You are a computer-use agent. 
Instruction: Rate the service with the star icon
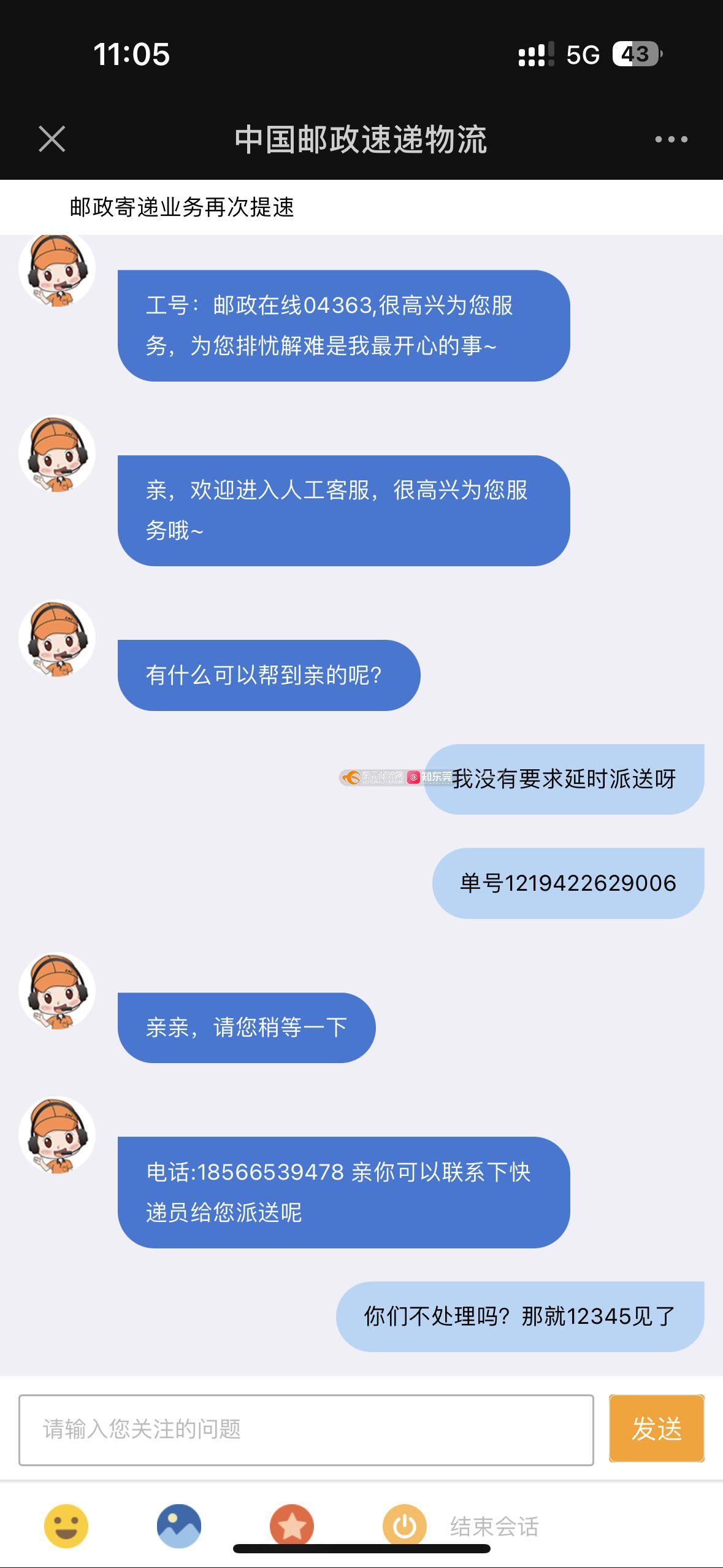click(292, 1526)
